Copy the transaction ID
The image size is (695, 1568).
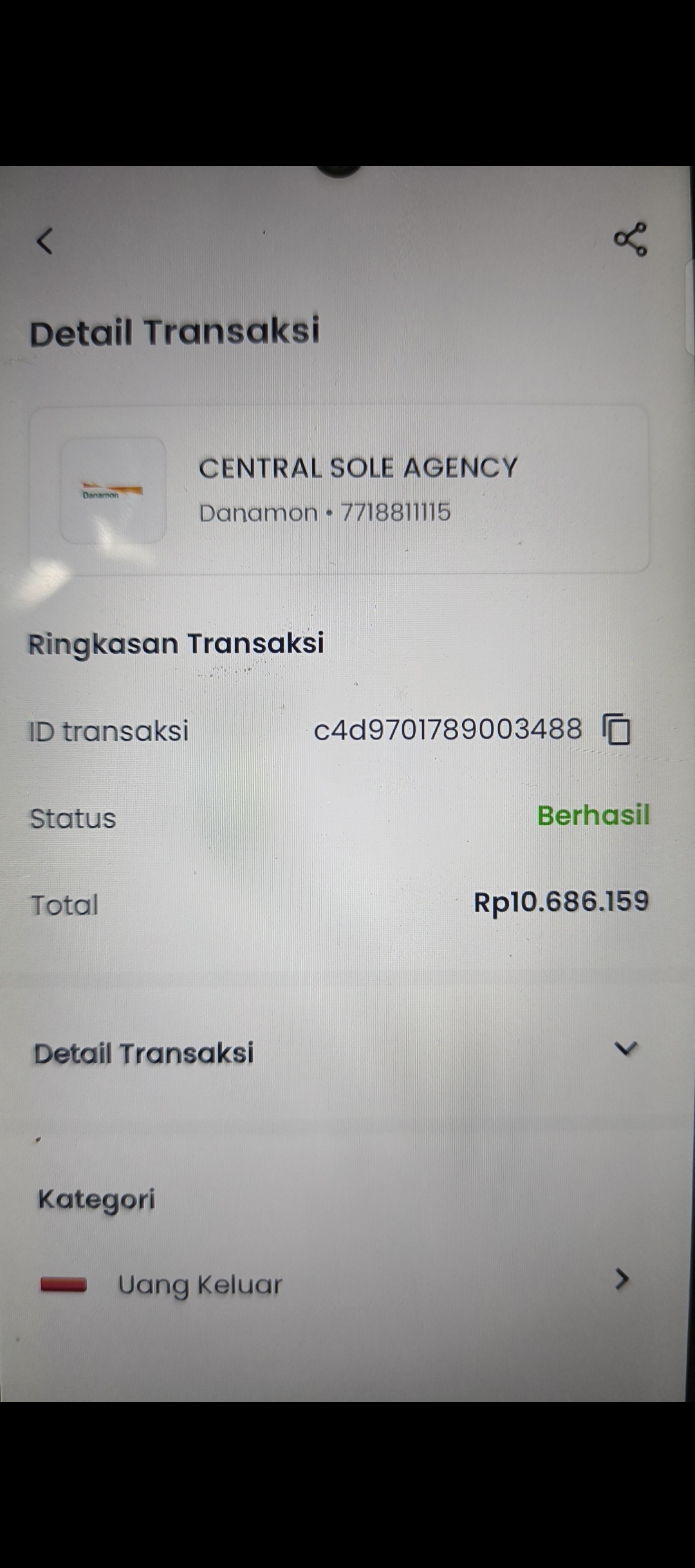(616, 730)
